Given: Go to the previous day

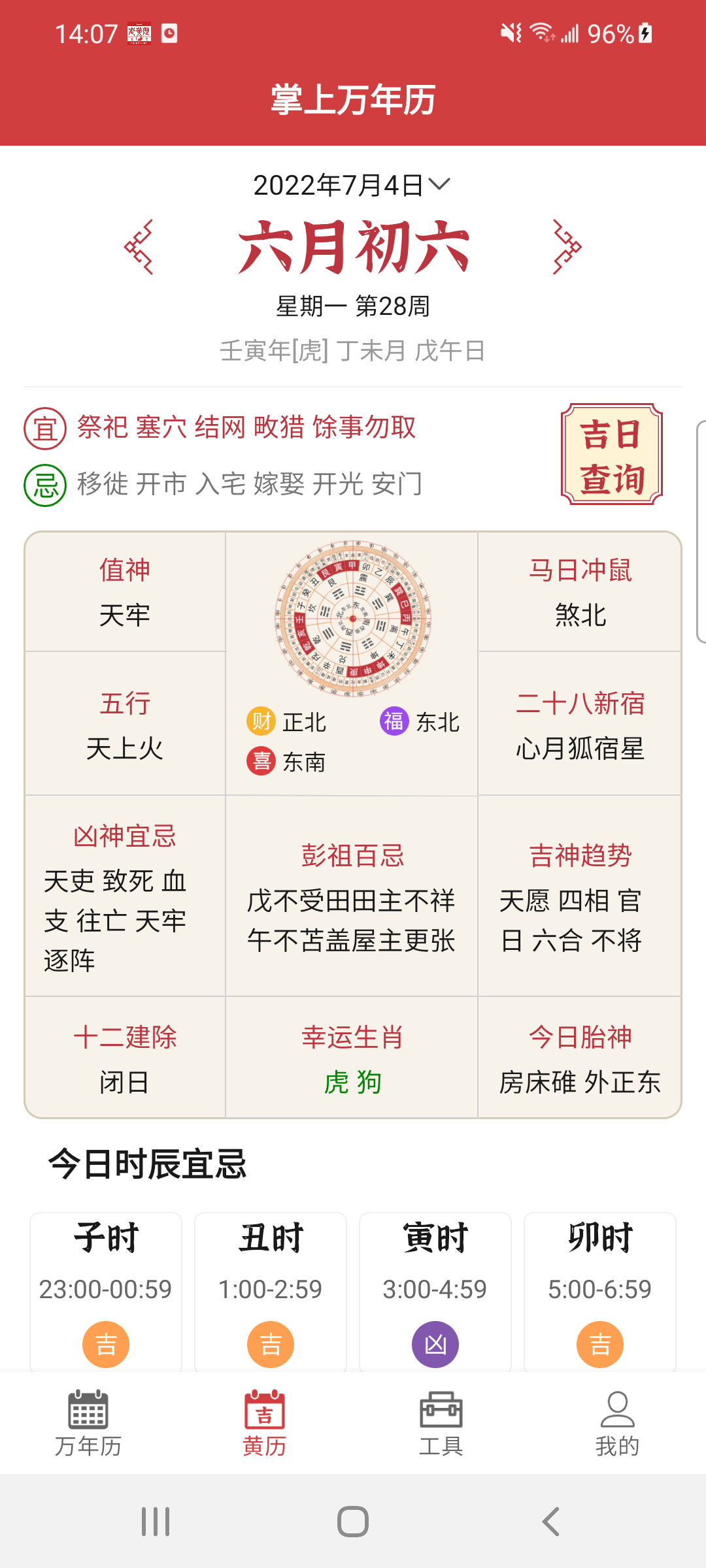Looking at the screenshot, I should [x=139, y=247].
